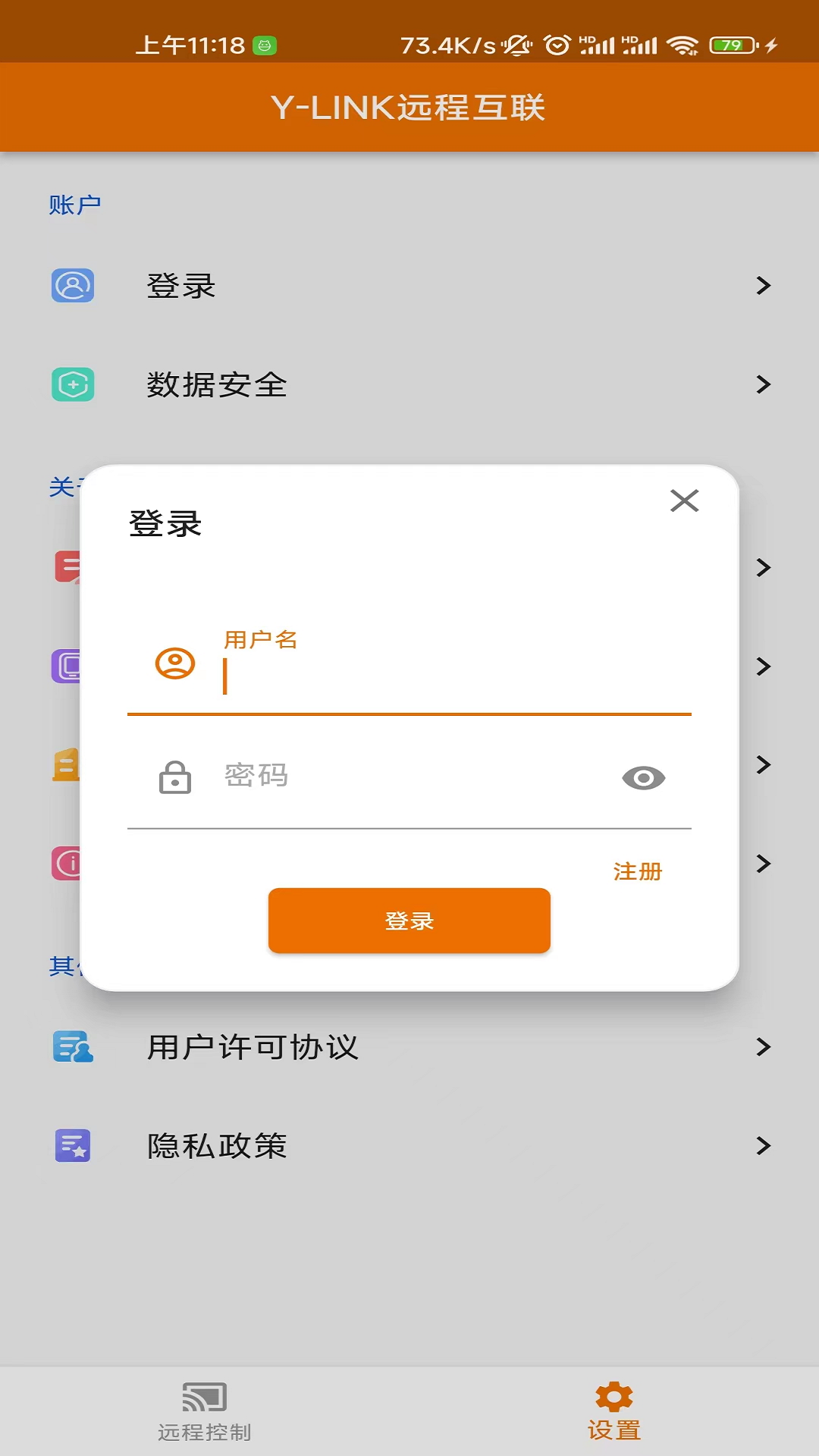Close the 登录 dialog

tap(684, 500)
